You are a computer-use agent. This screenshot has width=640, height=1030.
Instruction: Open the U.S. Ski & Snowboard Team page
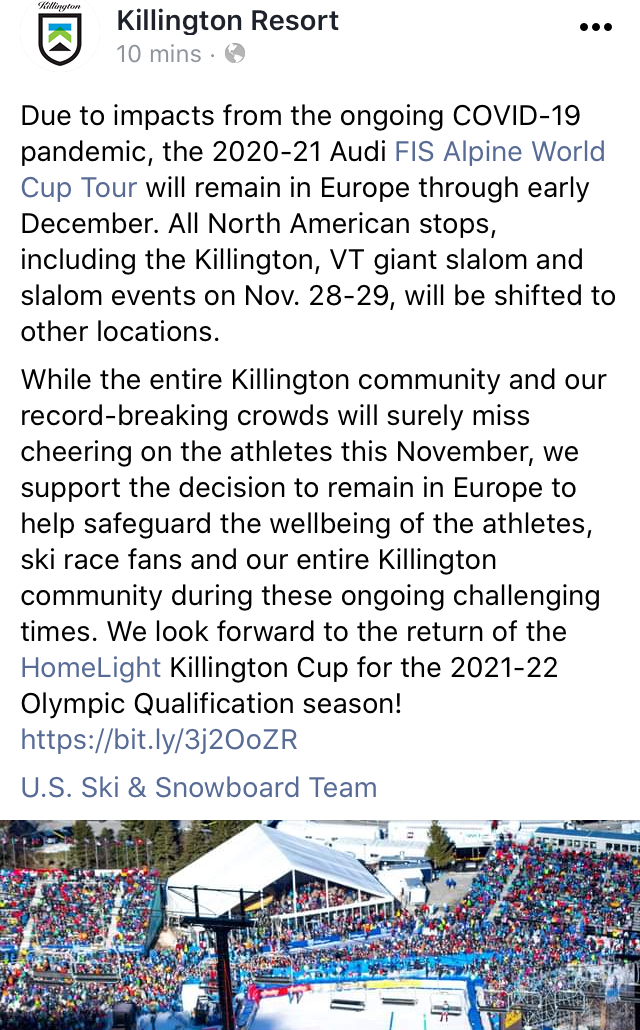(x=199, y=787)
